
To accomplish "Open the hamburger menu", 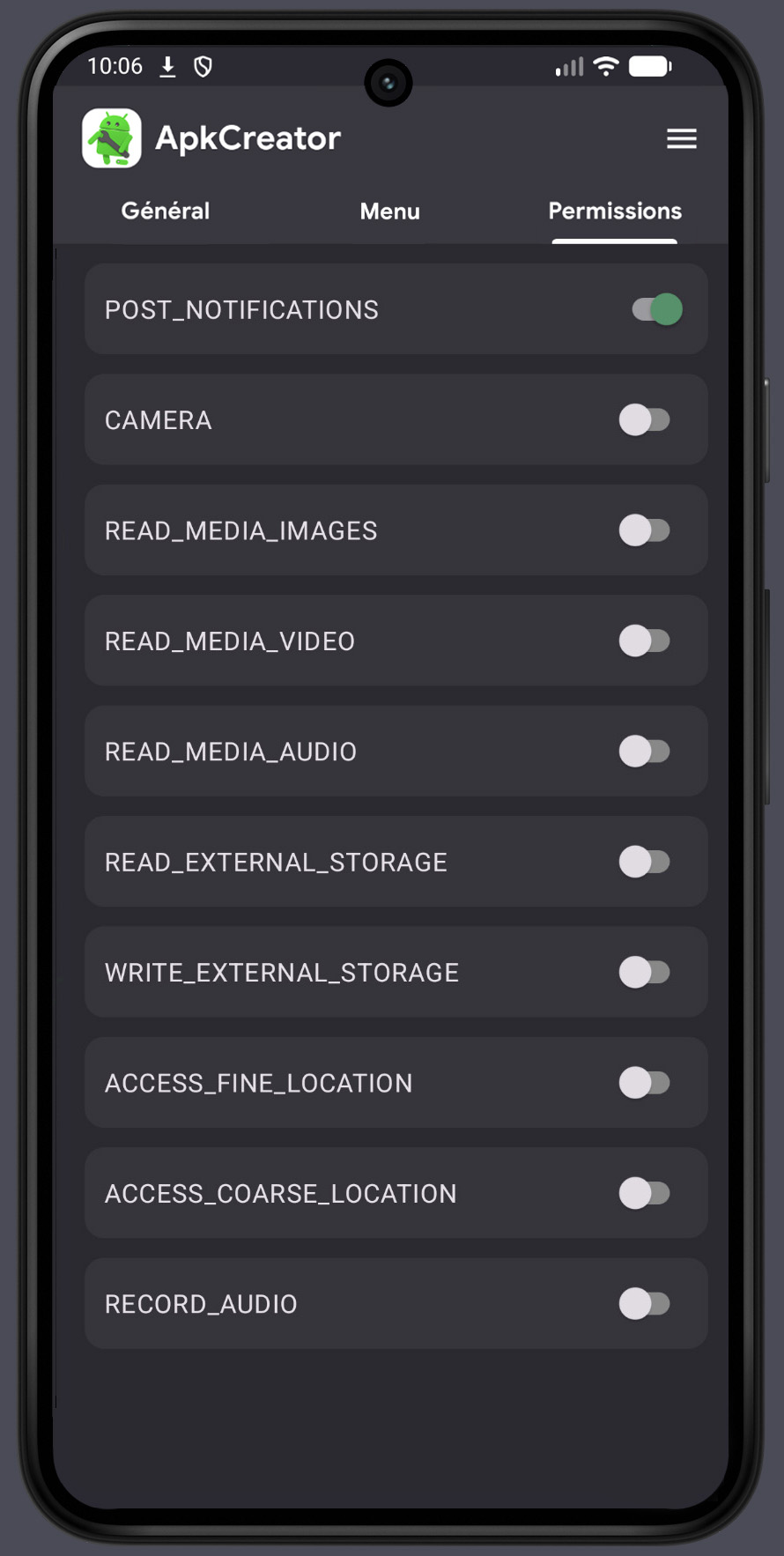I will (682, 138).
